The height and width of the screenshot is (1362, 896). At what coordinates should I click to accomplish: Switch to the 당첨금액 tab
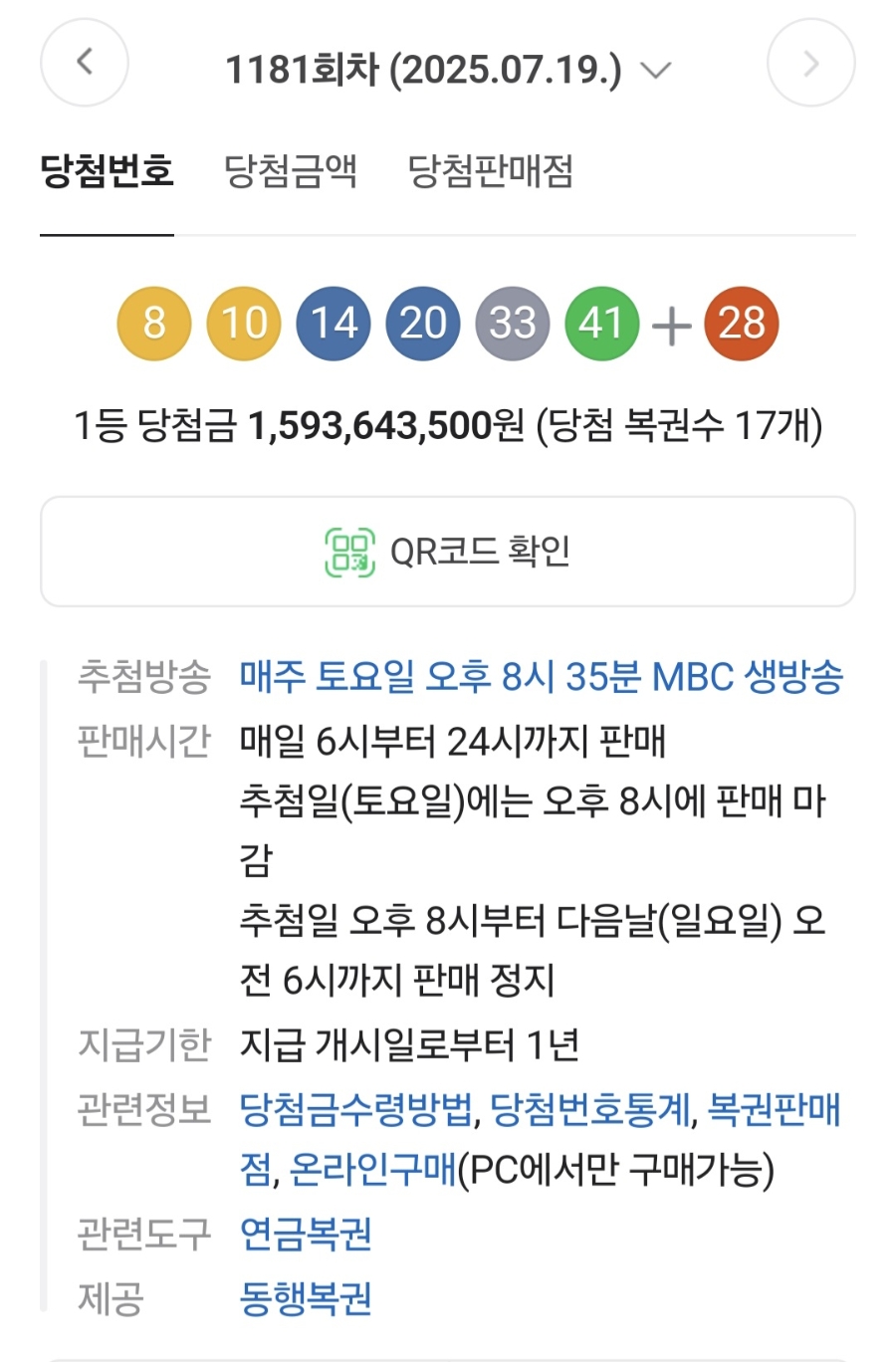[290, 171]
